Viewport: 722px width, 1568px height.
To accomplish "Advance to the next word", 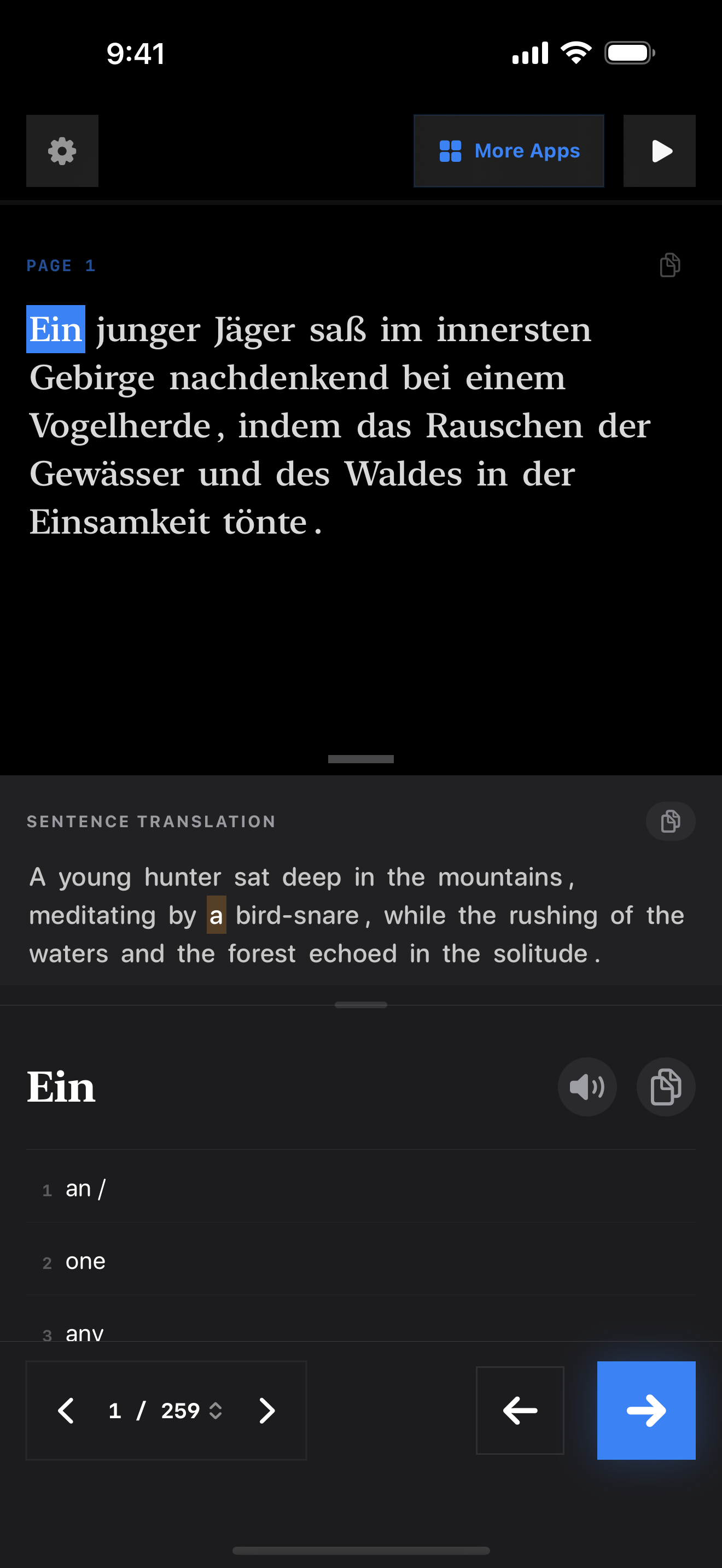I will click(x=646, y=1411).
